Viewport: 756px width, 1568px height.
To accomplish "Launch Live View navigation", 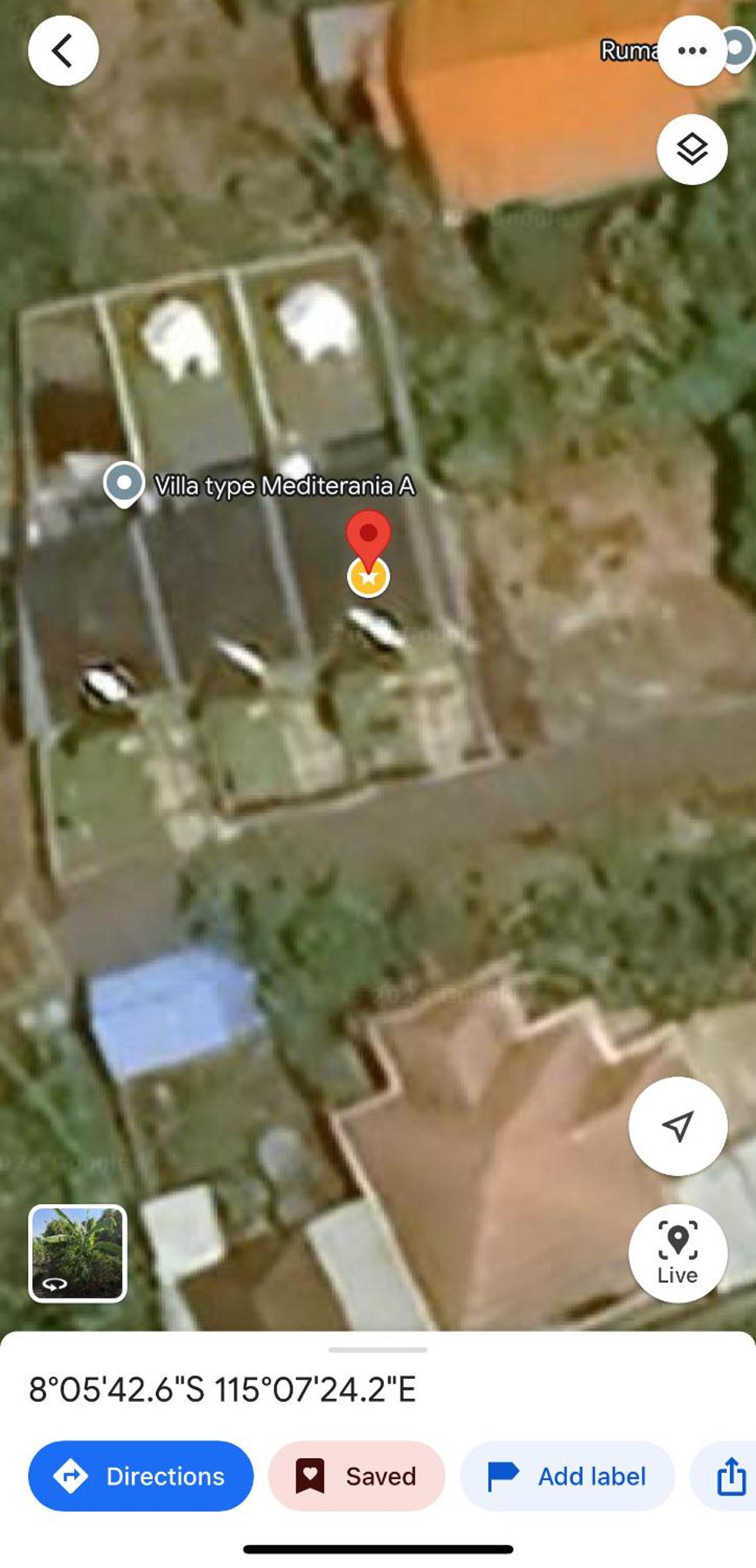I will (678, 1254).
